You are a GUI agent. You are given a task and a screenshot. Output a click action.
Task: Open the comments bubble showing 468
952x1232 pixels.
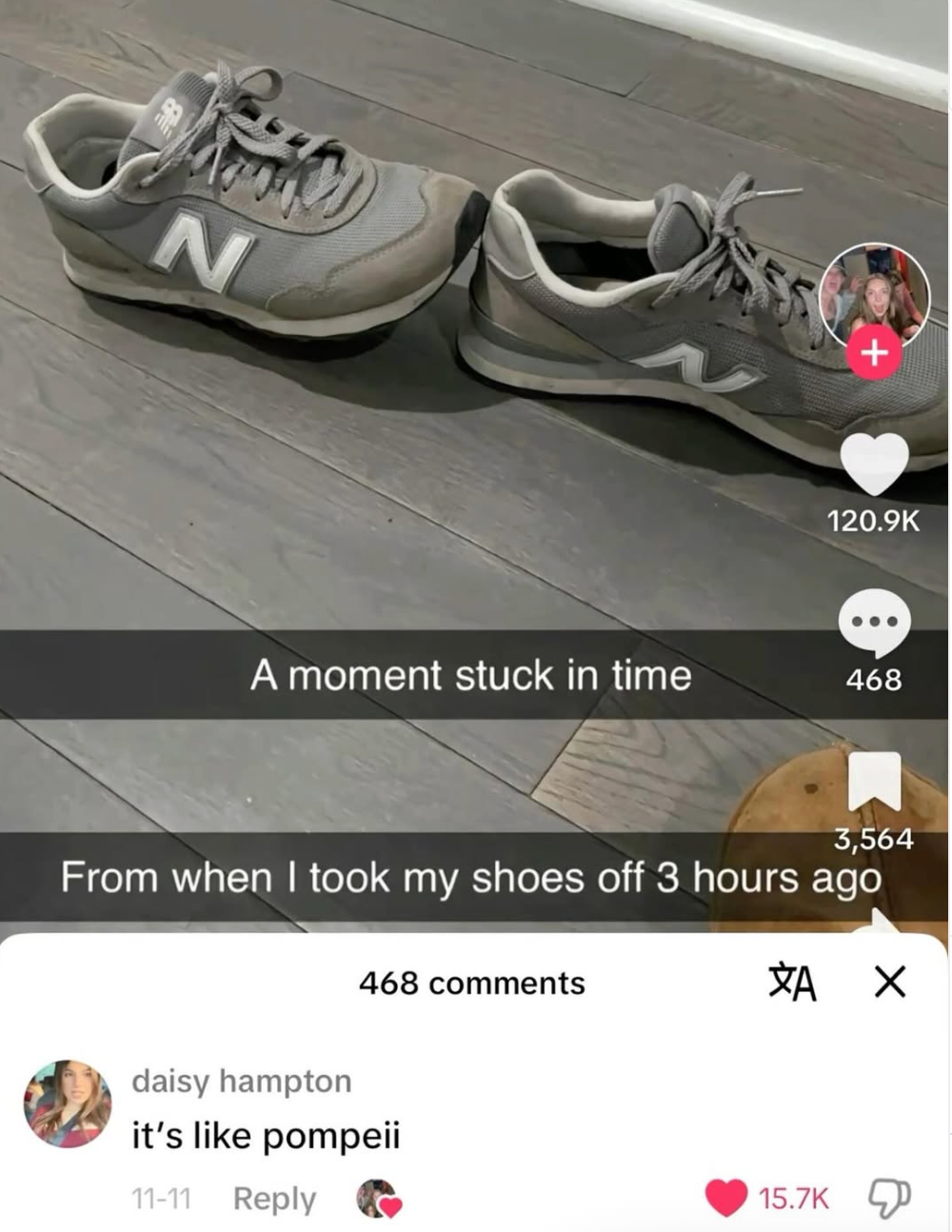click(x=874, y=622)
